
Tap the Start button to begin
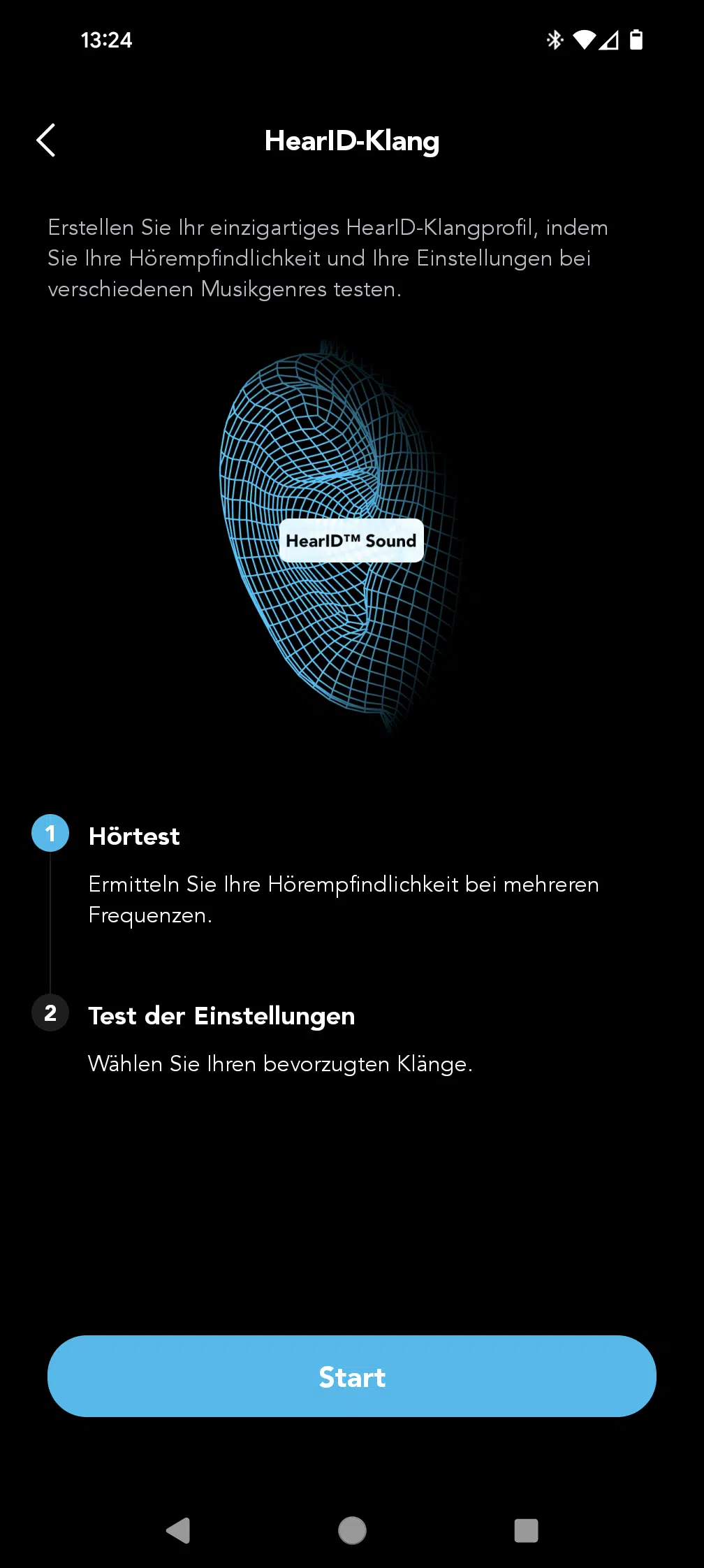352,1376
